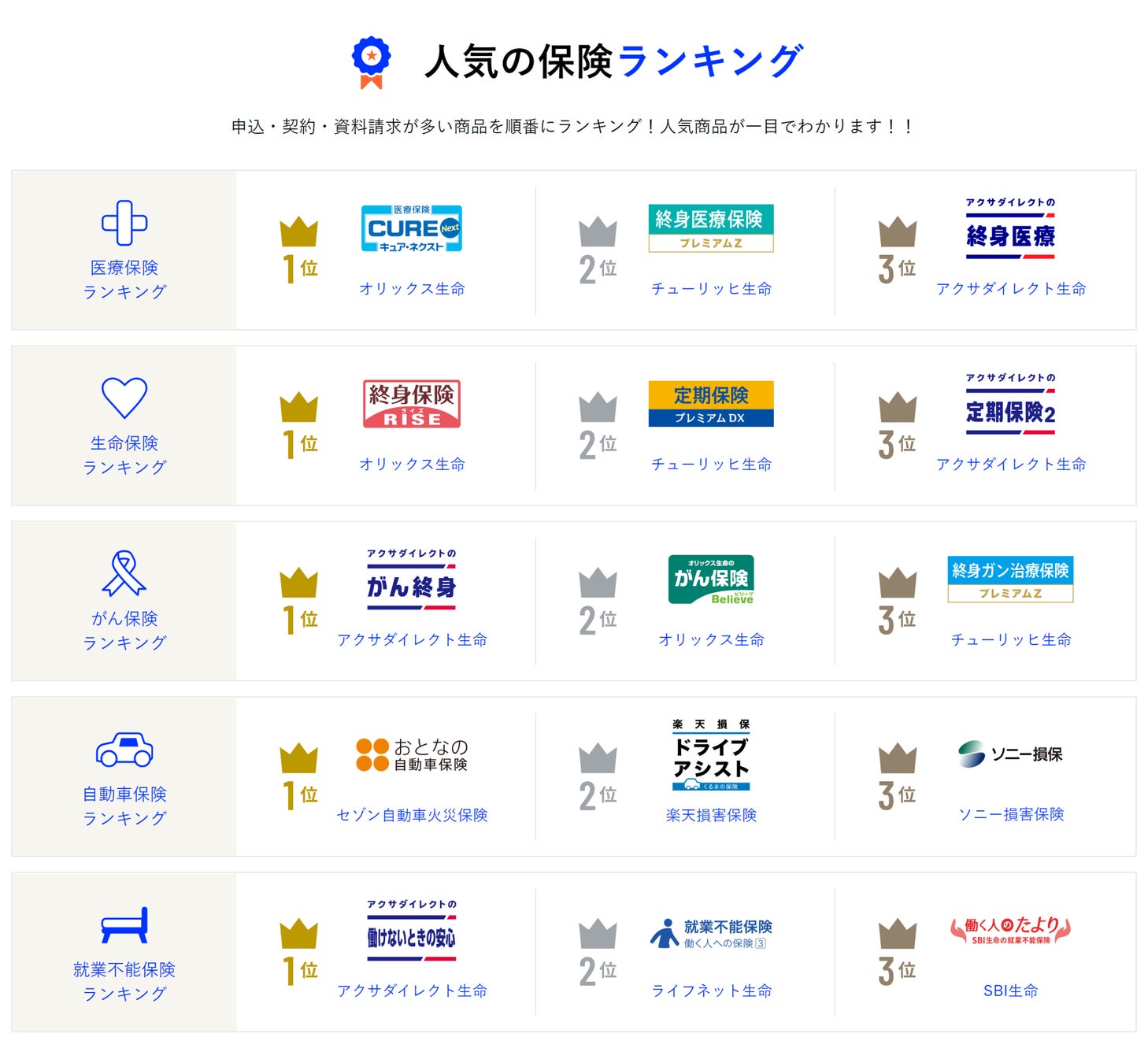1148x1063 pixels.
Task: Open the 生命保険ランキング category
Action: click(124, 426)
